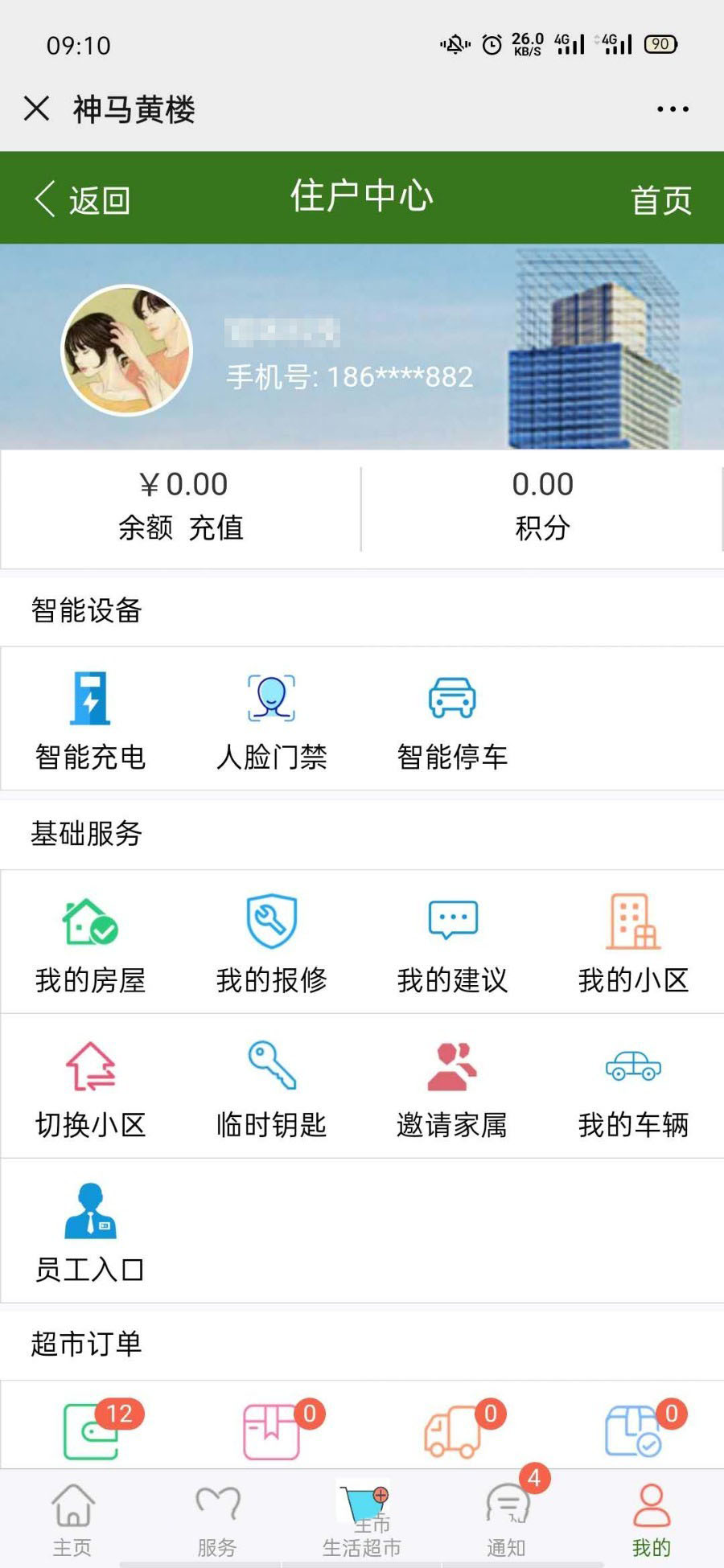Open 我的报修 repair requests
Screen dimensions: 724x1568
(271, 943)
